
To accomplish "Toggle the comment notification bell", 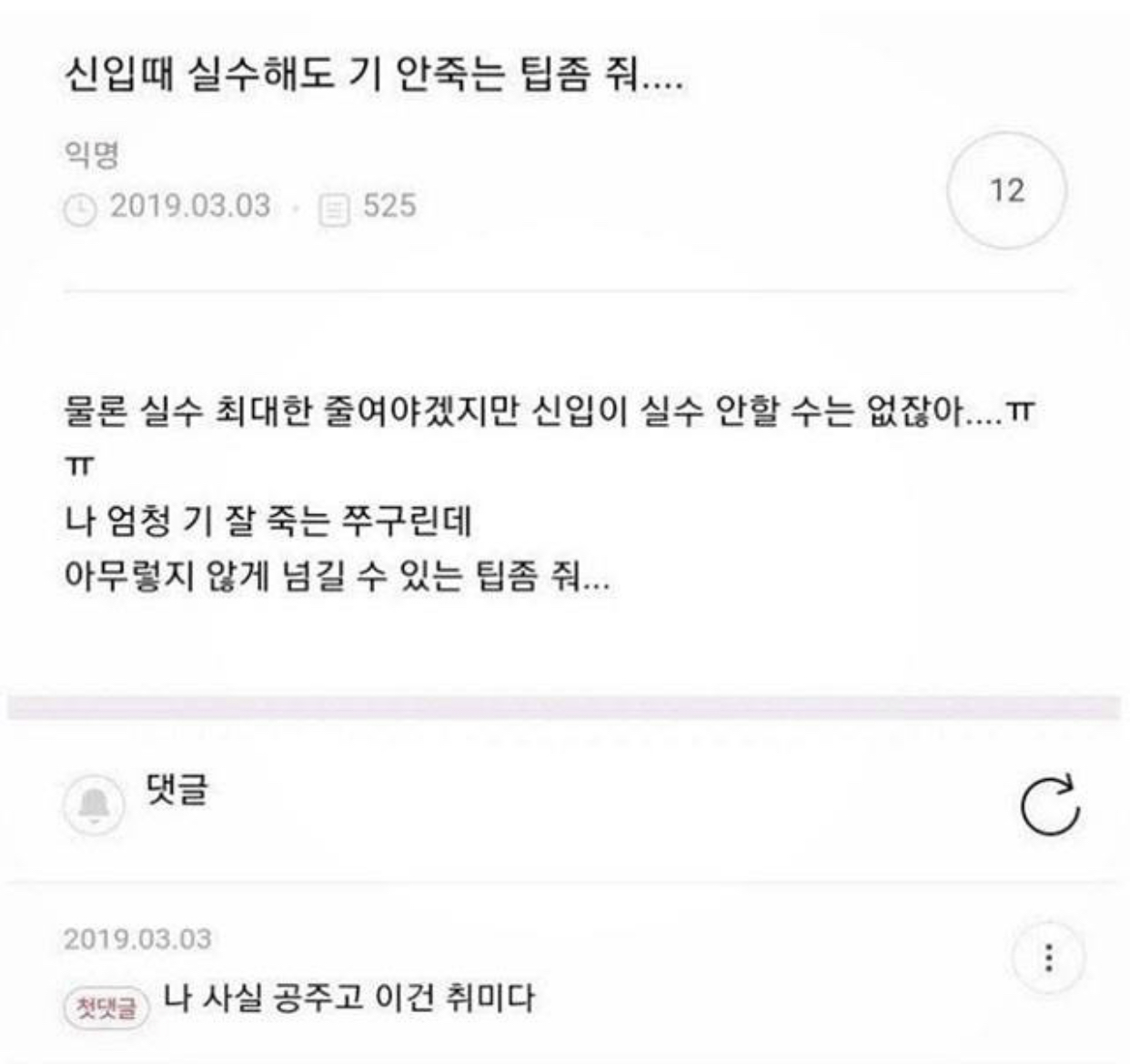I will tap(94, 805).
